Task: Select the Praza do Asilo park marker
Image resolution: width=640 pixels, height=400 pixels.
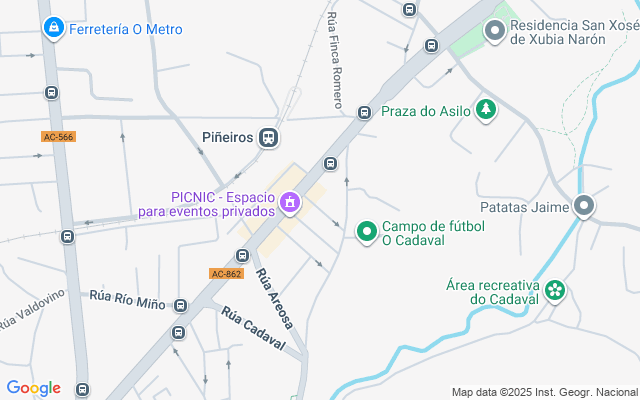Action: pyautogui.click(x=486, y=111)
